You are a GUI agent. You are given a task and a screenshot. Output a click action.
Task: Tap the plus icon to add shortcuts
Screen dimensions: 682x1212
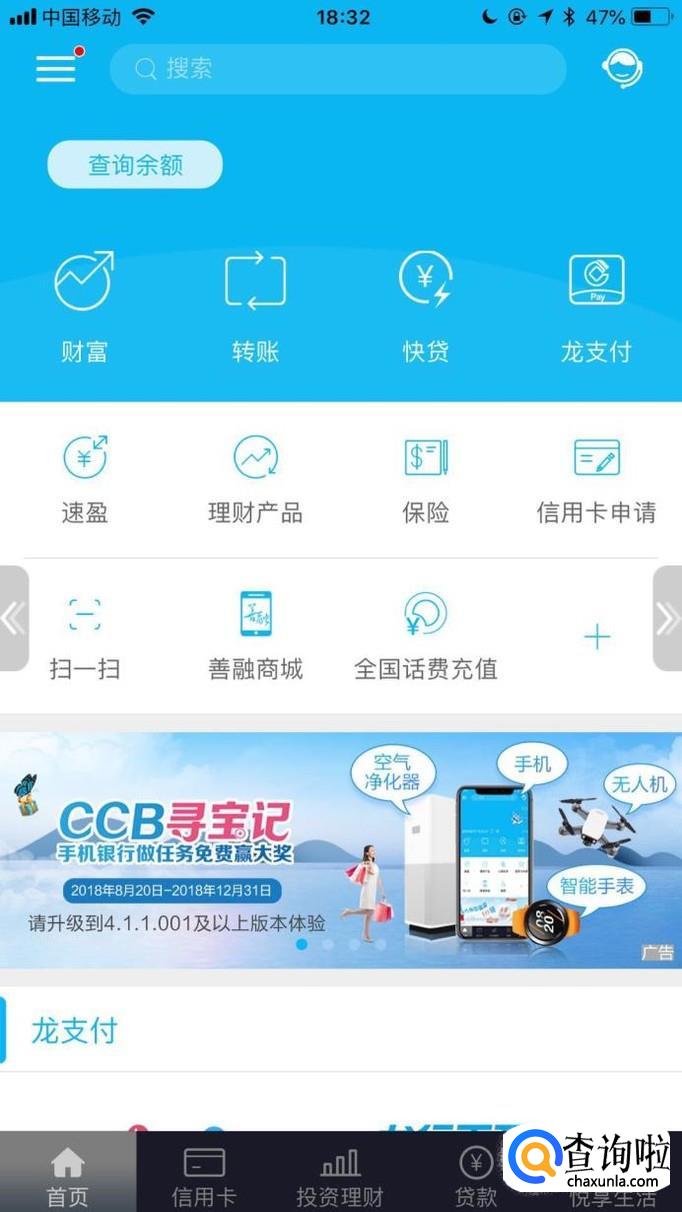pos(596,637)
